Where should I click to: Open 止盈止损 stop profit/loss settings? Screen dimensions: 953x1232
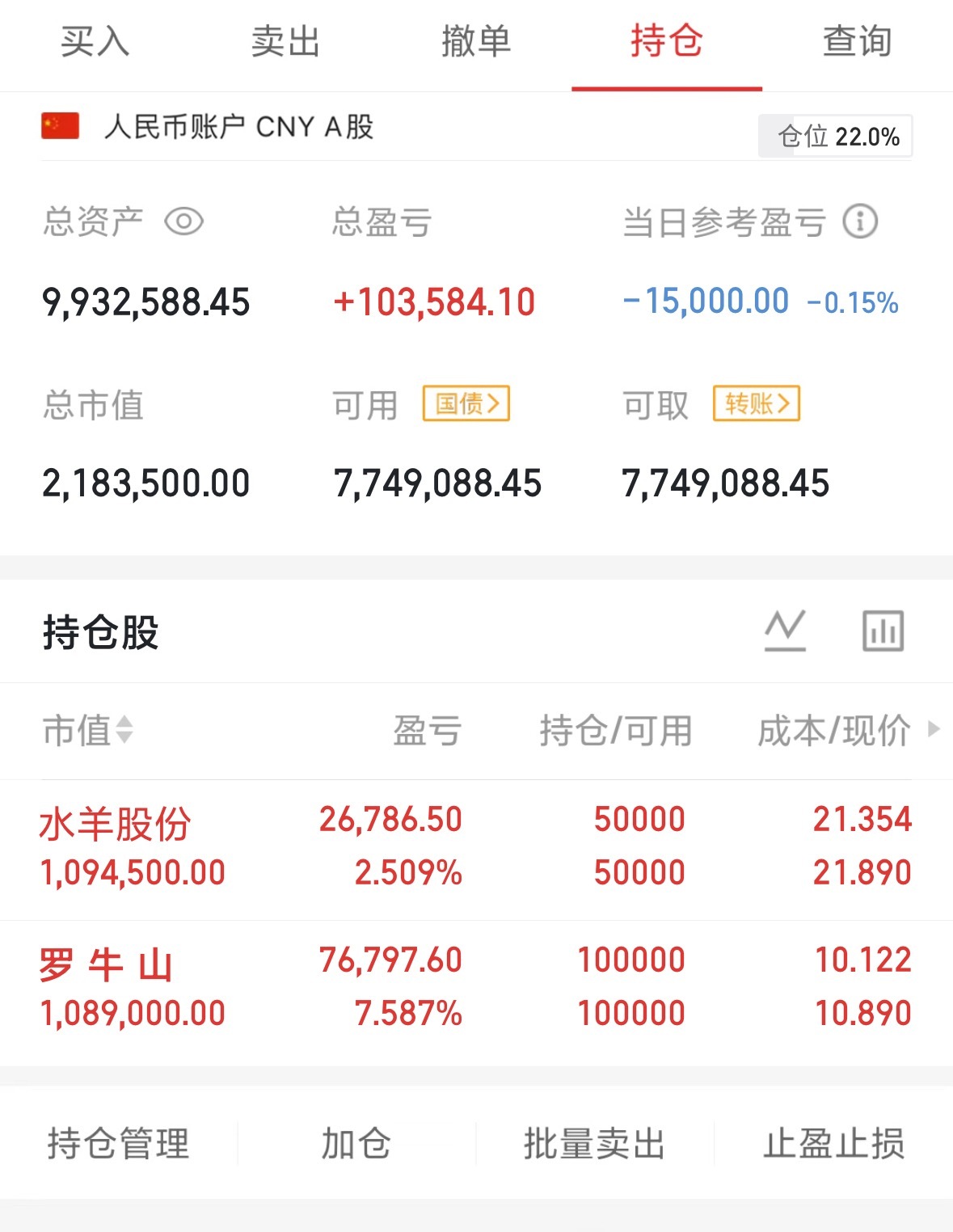point(837,1142)
